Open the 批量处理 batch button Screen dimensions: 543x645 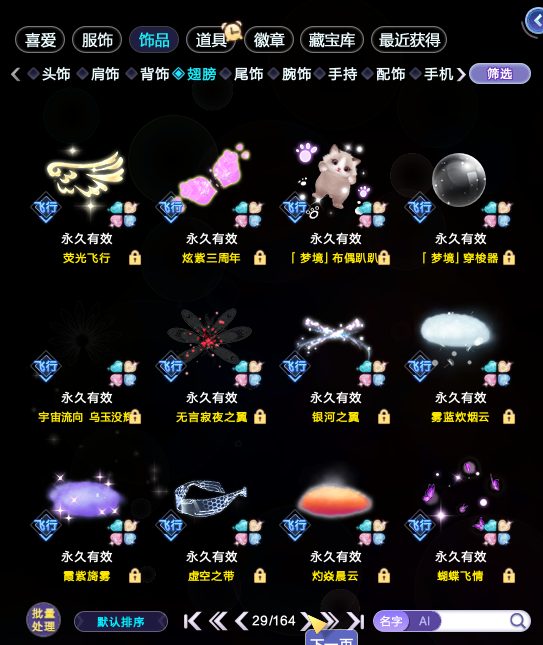tap(43, 620)
